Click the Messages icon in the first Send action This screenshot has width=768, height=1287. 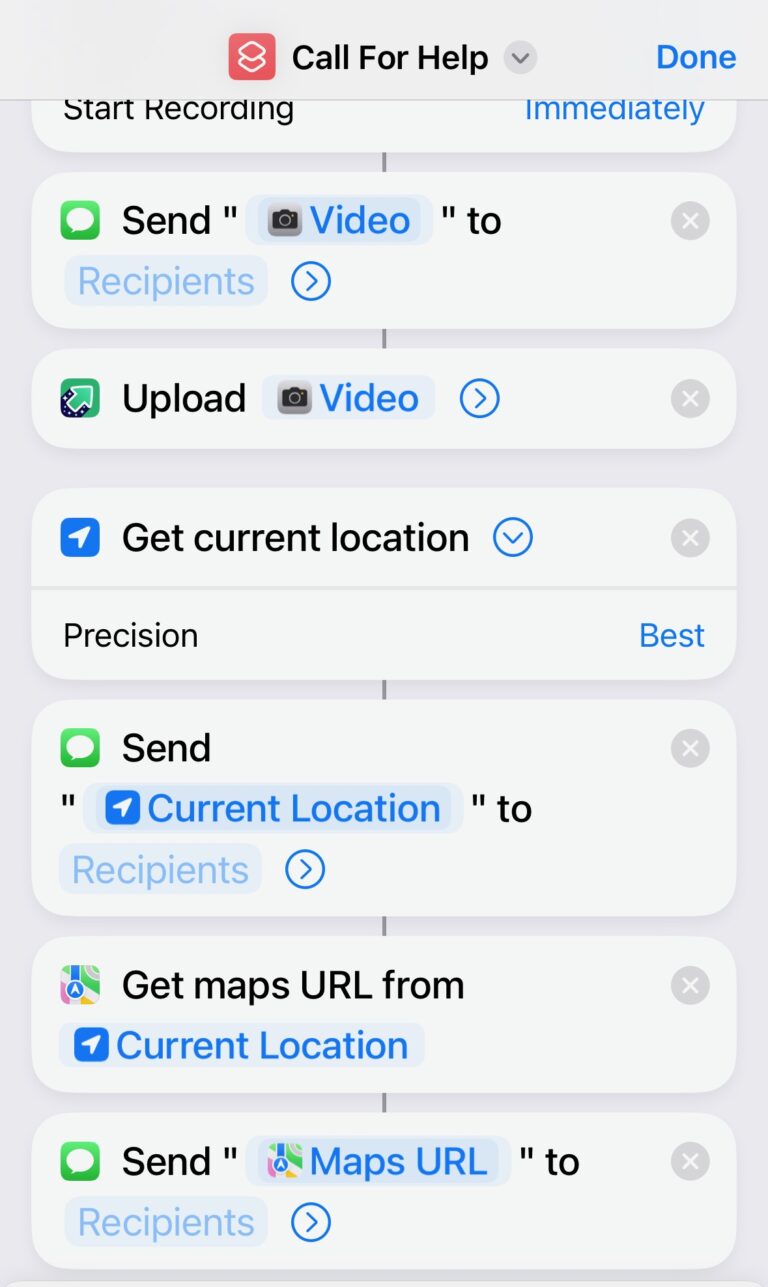click(80, 220)
